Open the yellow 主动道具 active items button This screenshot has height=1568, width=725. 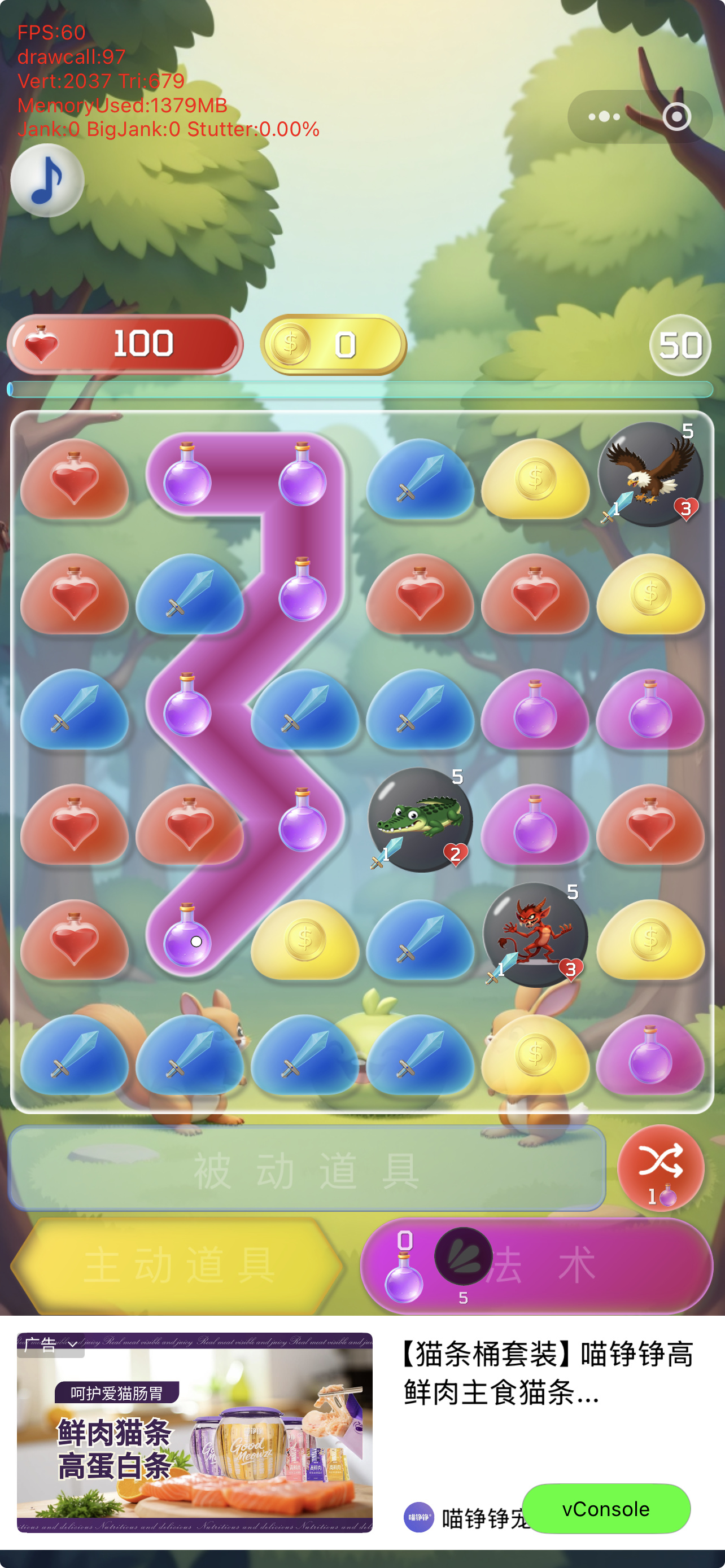pos(178,1266)
